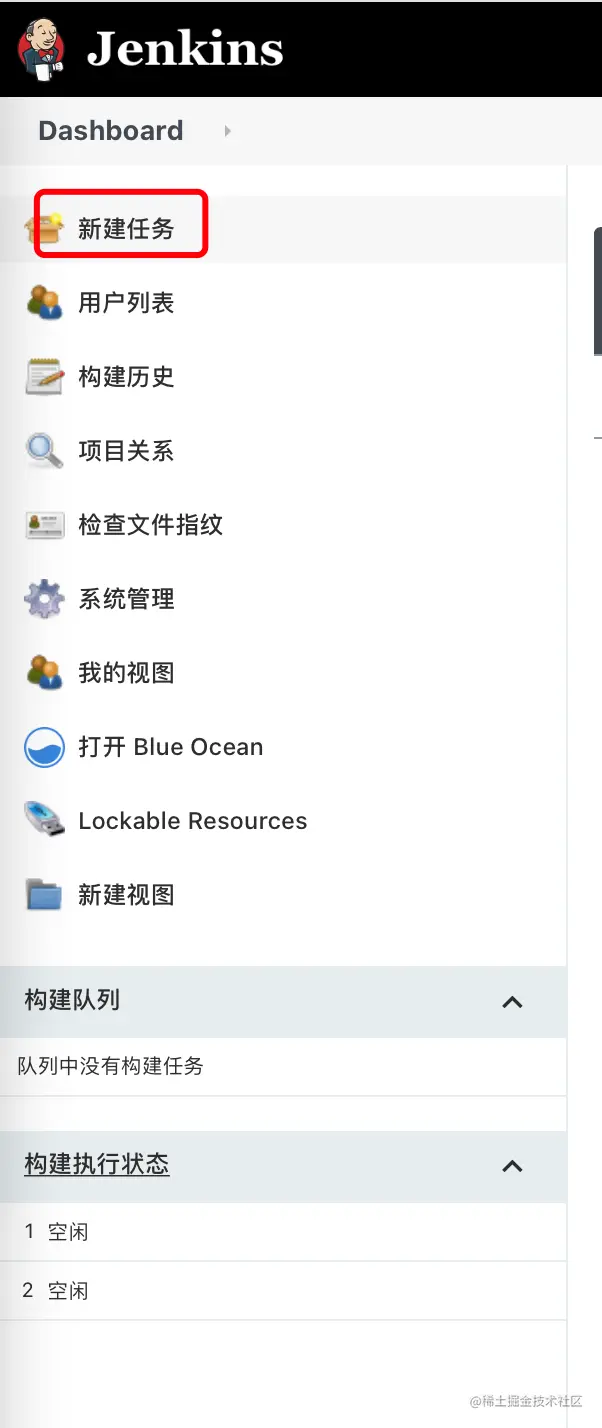Launch 打开 Blue Ocean
602x1428 pixels.
click(170, 747)
